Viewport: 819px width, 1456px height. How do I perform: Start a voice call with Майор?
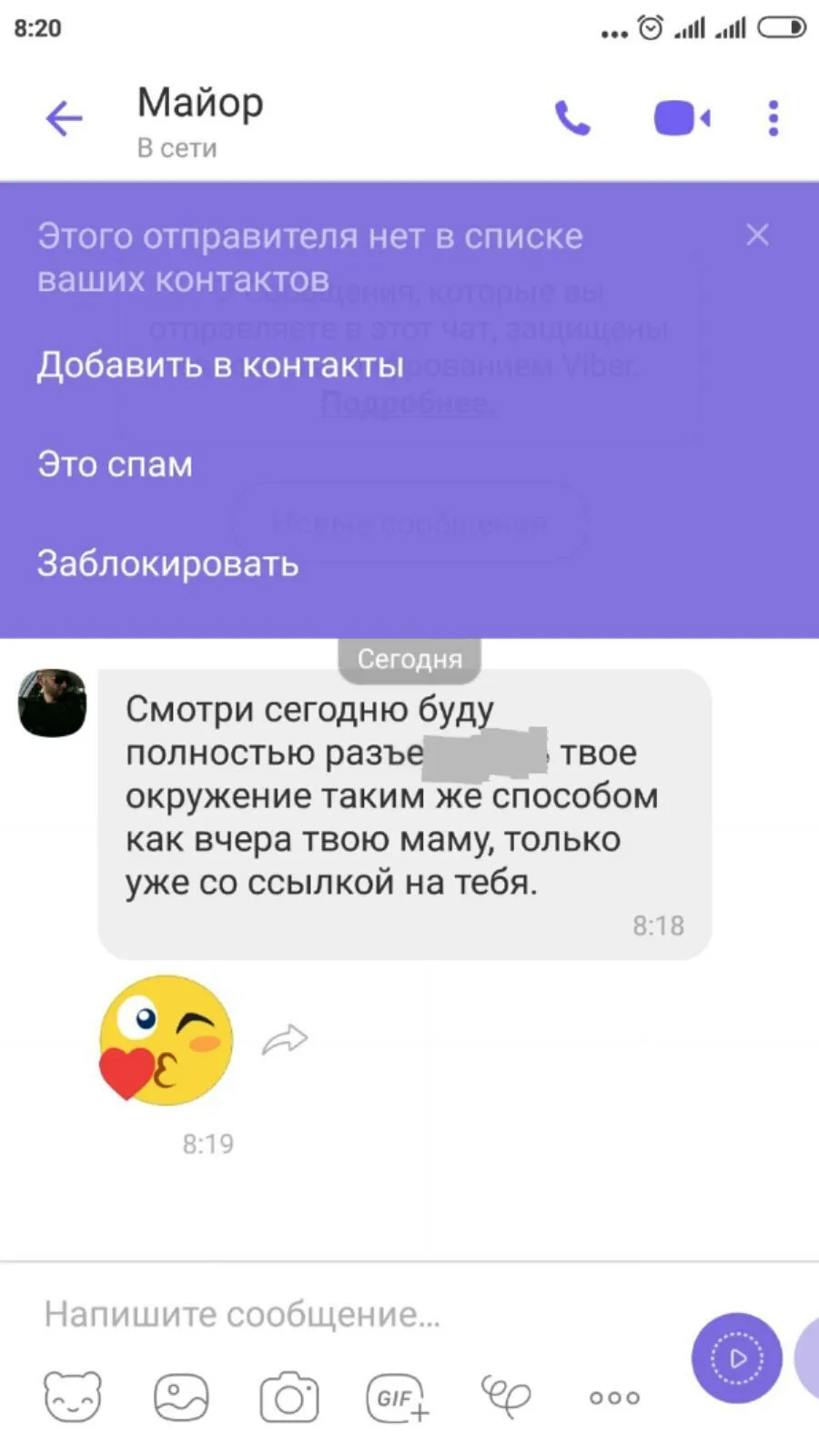572,118
